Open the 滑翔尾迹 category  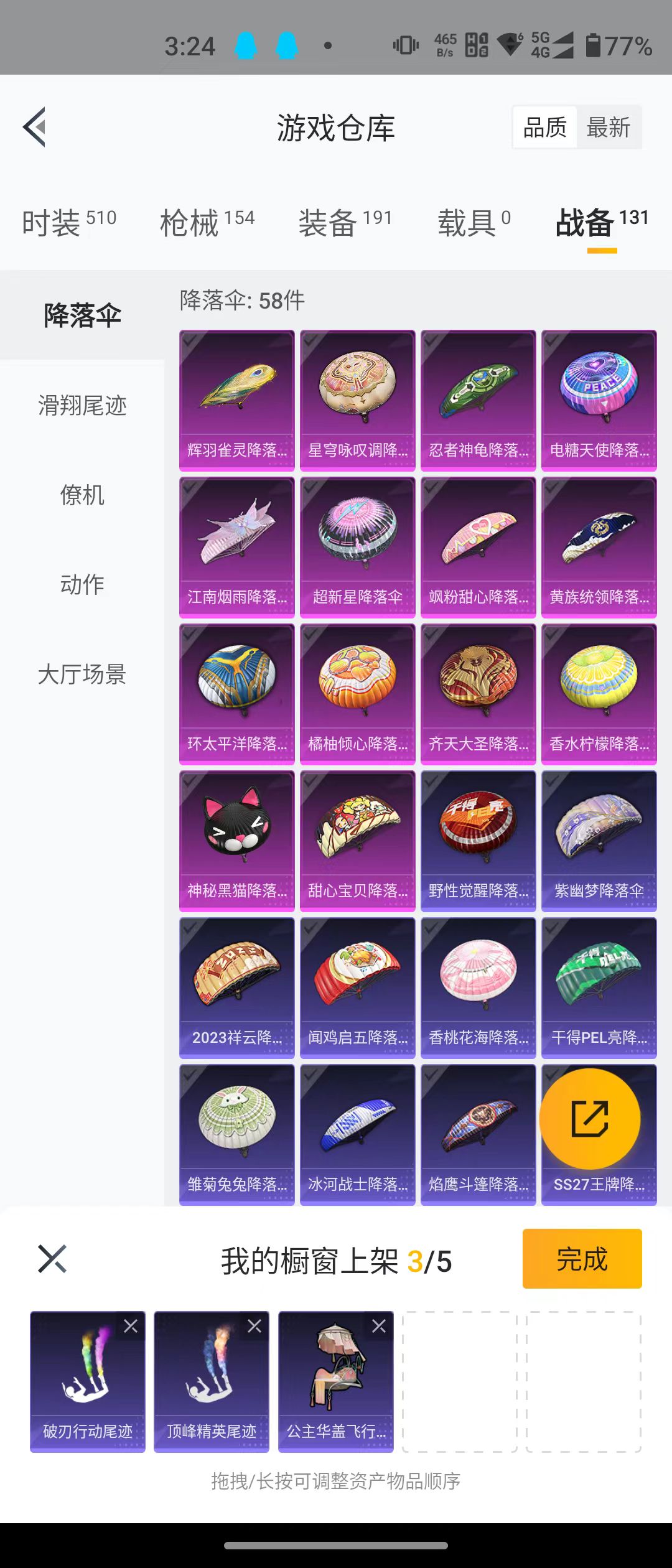82,406
